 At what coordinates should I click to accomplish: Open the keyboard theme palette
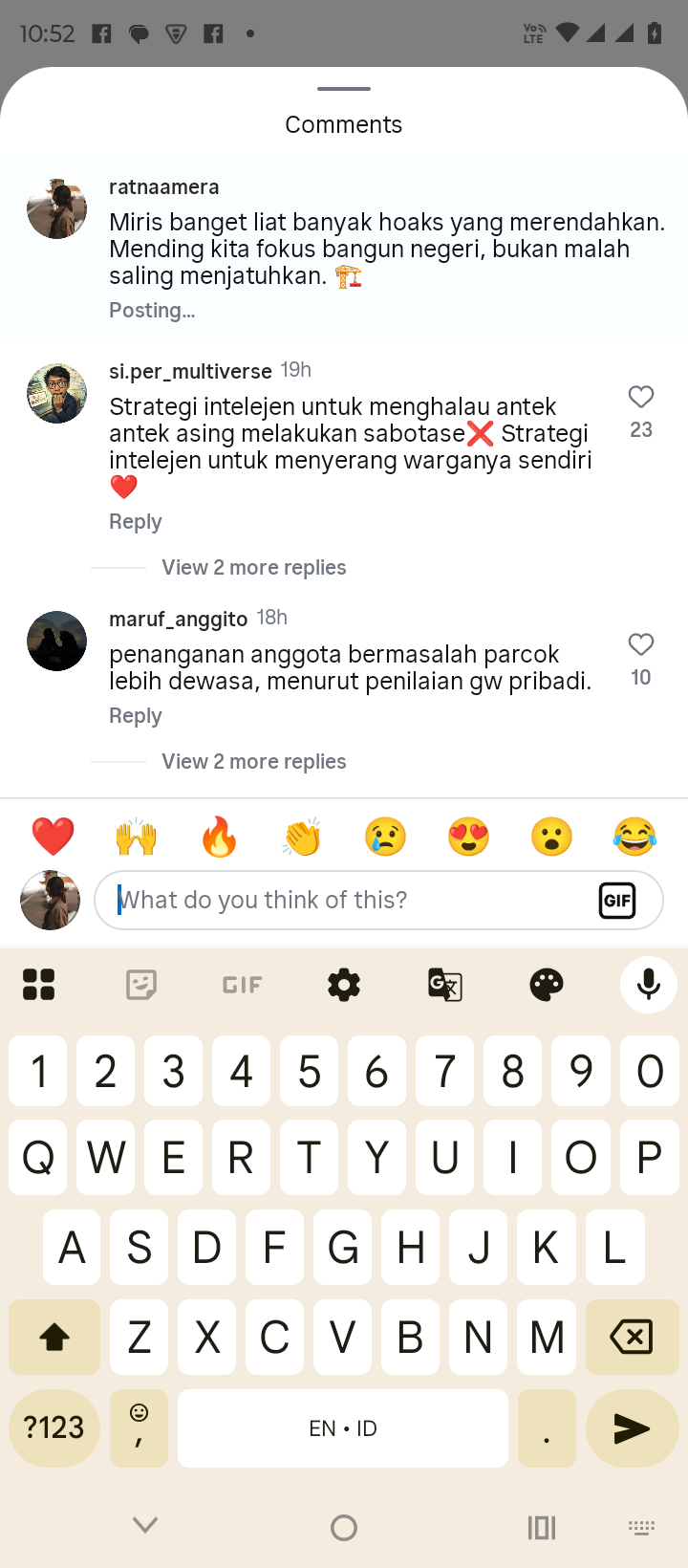coord(547,984)
